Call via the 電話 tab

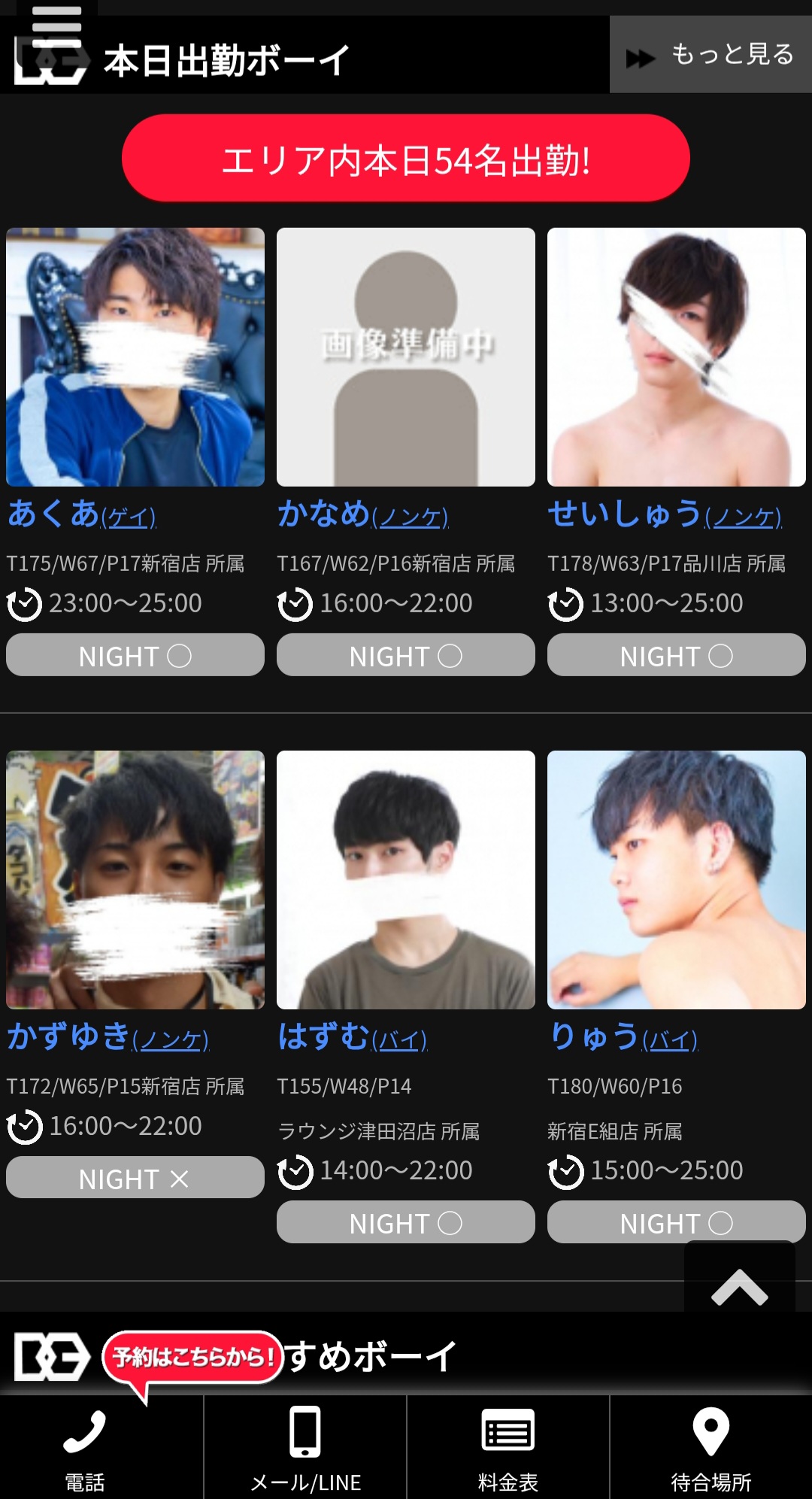pyautogui.click(x=84, y=1448)
